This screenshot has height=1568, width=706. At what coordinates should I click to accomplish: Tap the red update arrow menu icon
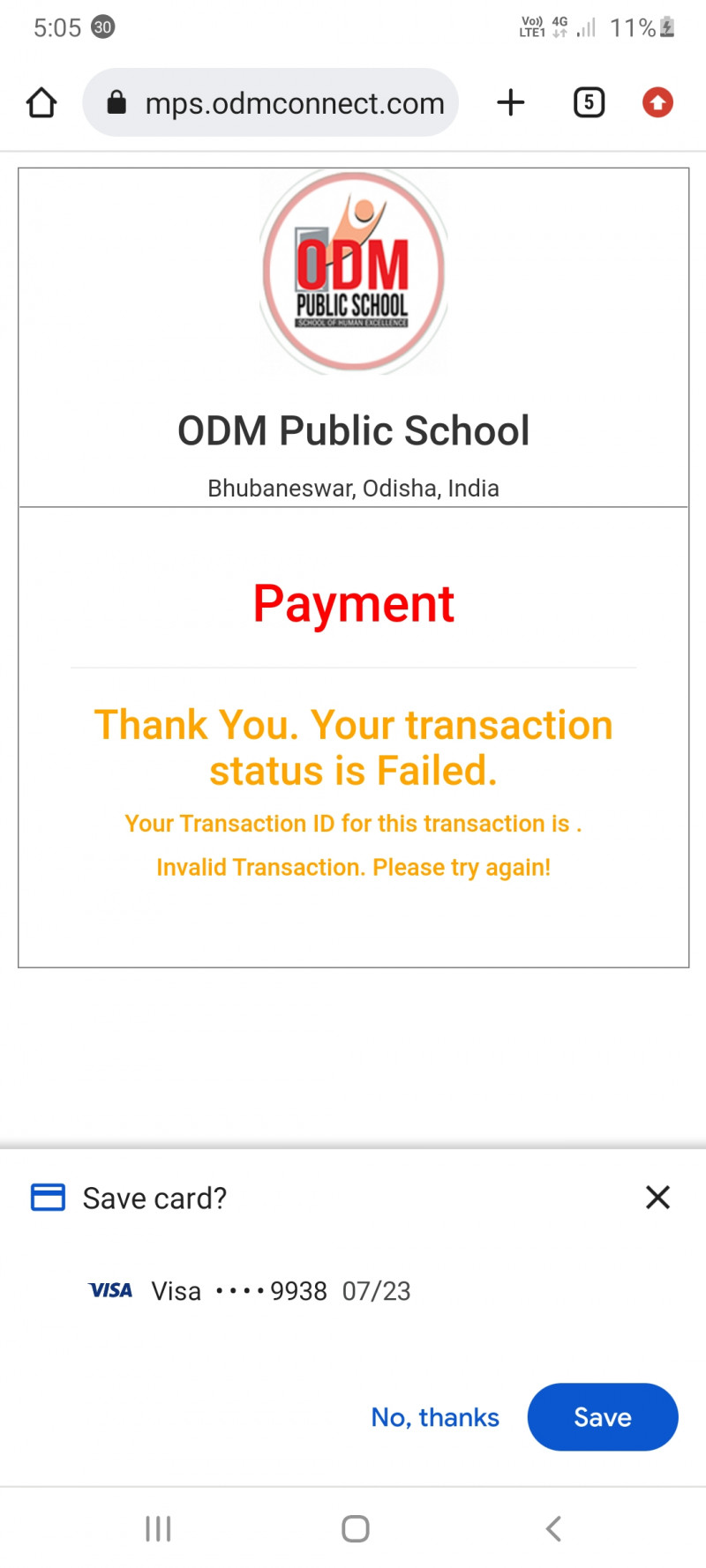657,103
